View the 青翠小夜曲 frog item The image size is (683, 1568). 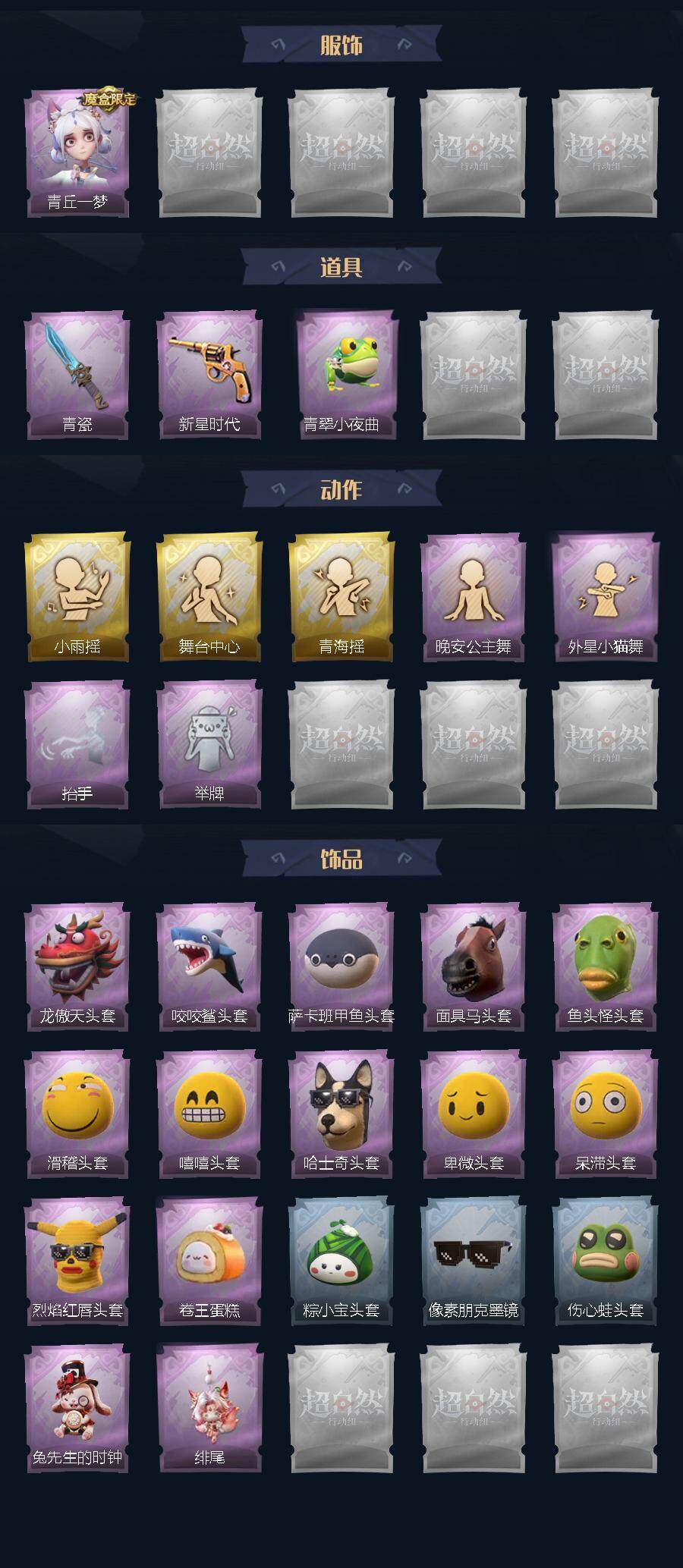coord(341,376)
